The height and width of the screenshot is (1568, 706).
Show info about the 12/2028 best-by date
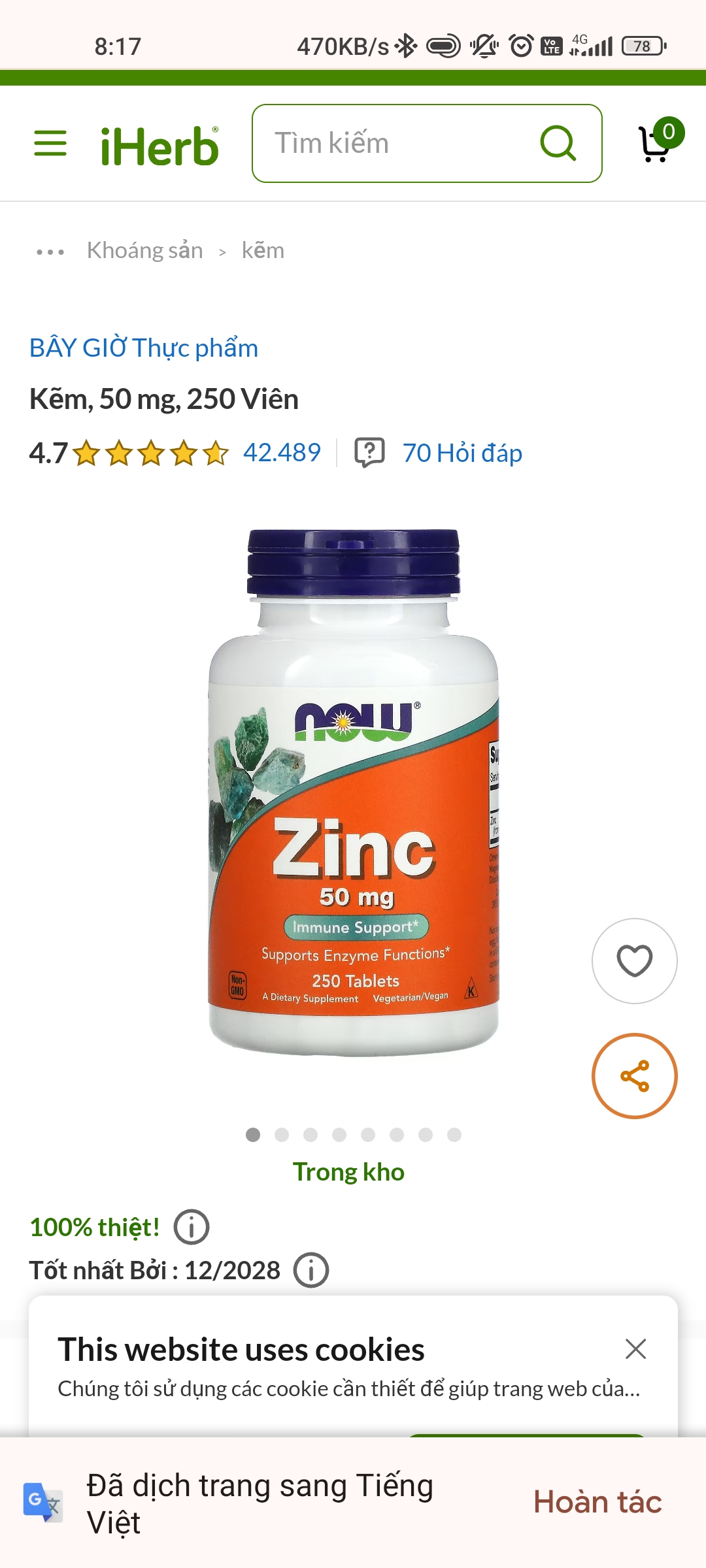[x=311, y=1270]
